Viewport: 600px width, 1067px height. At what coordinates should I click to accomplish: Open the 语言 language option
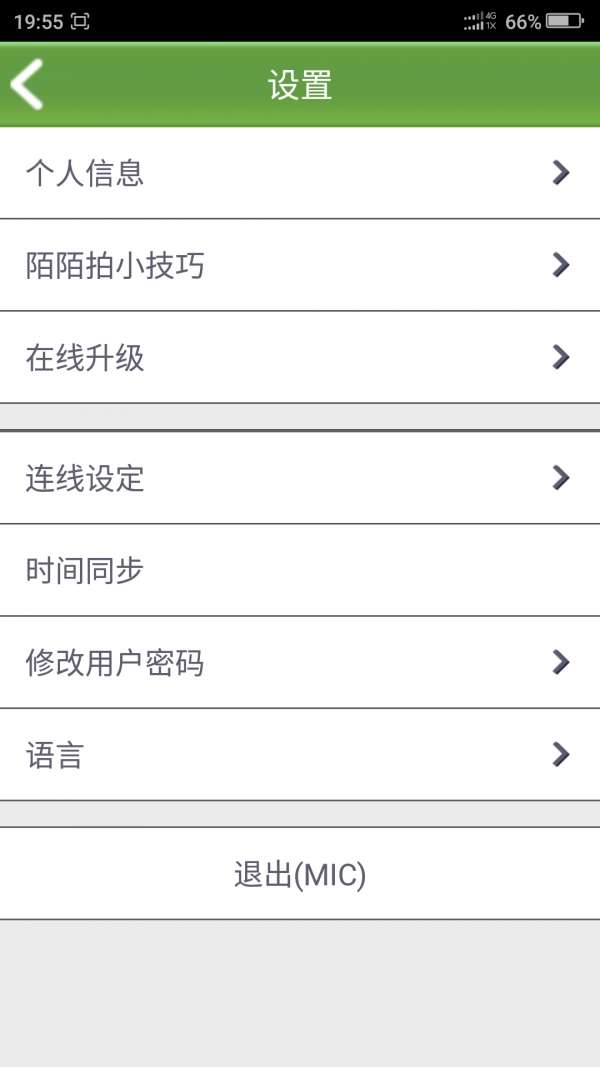(300, 755)
